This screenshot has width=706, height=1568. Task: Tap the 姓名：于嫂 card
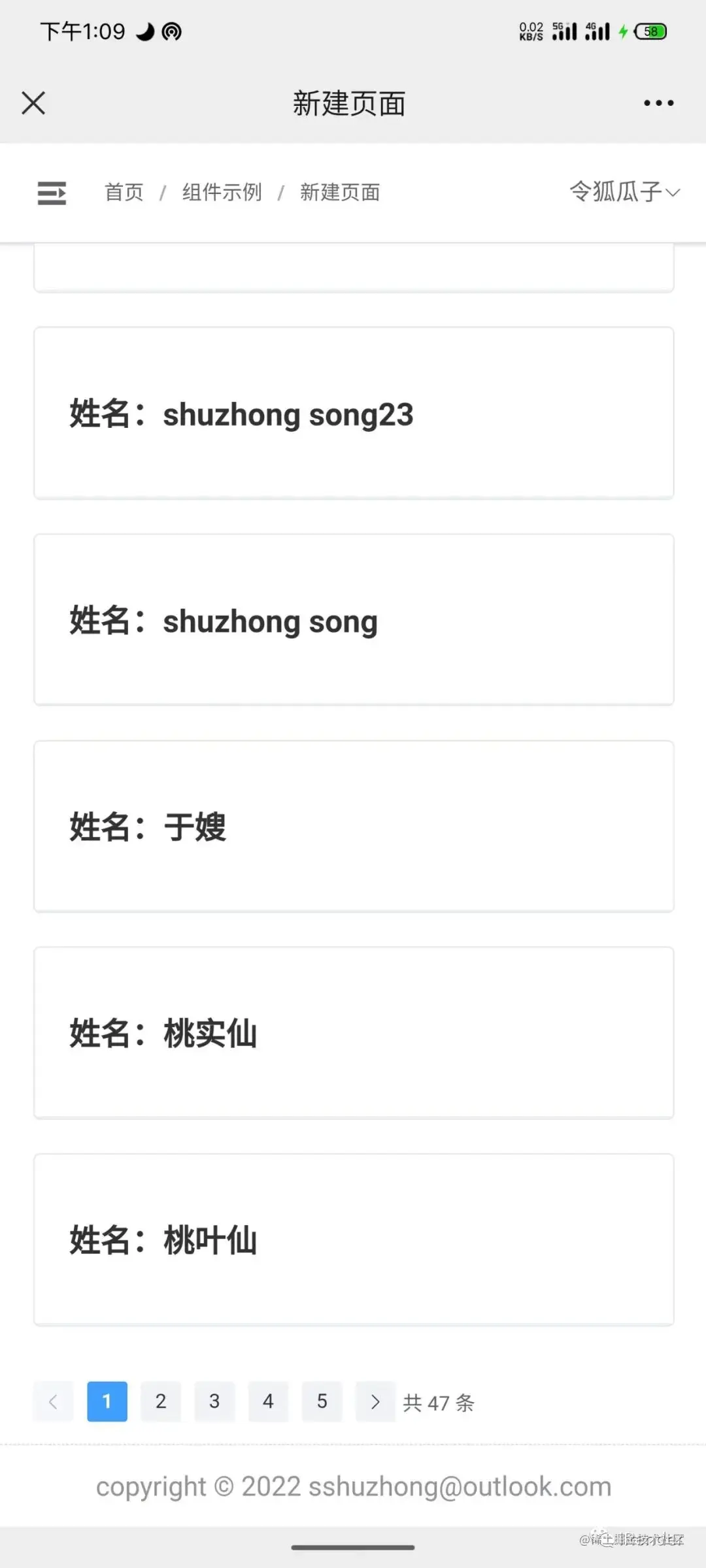[x=353, y=825]
